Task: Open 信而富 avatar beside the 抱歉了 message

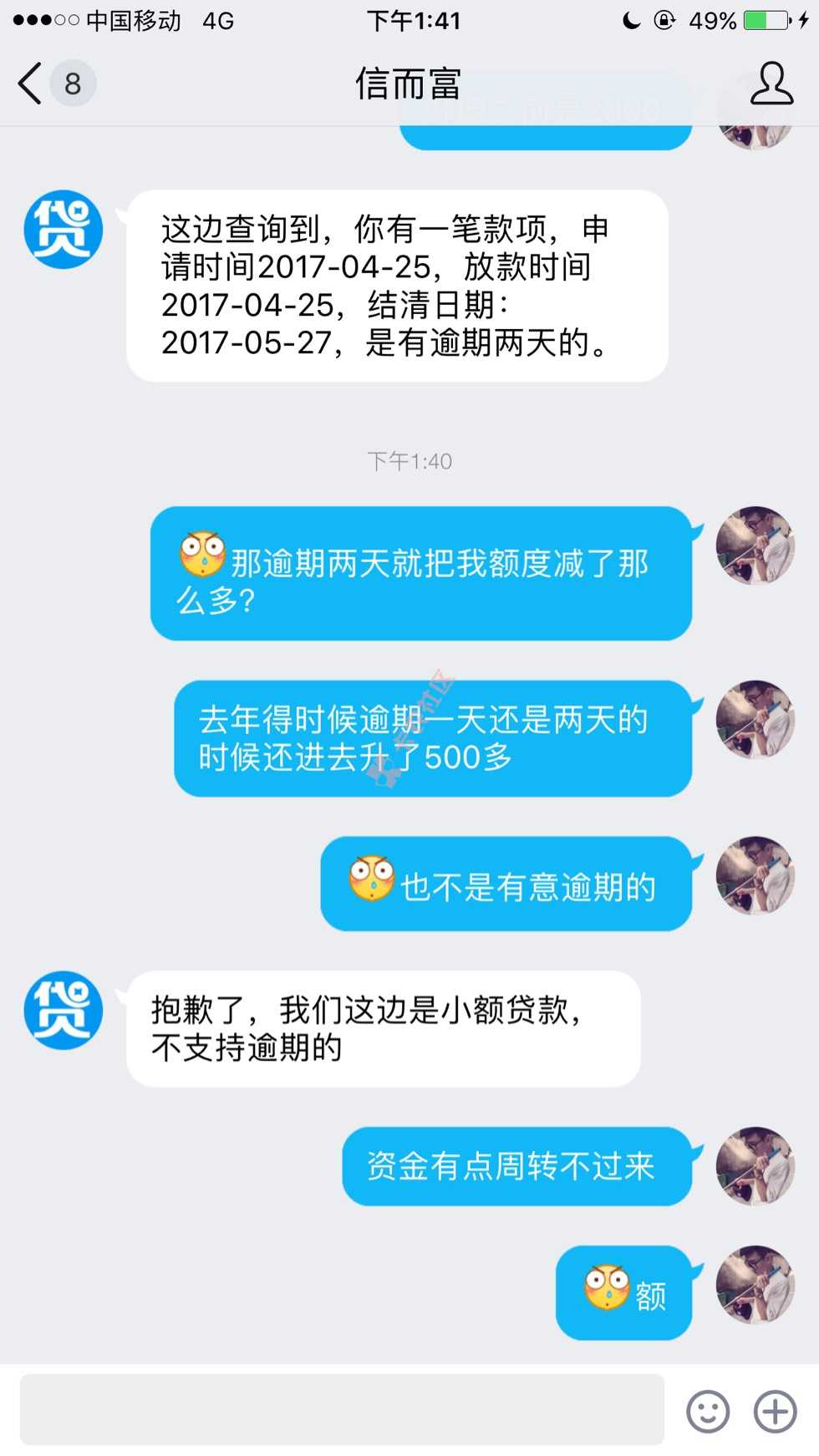Action: pyautogui.click(x=64, y=1011)
